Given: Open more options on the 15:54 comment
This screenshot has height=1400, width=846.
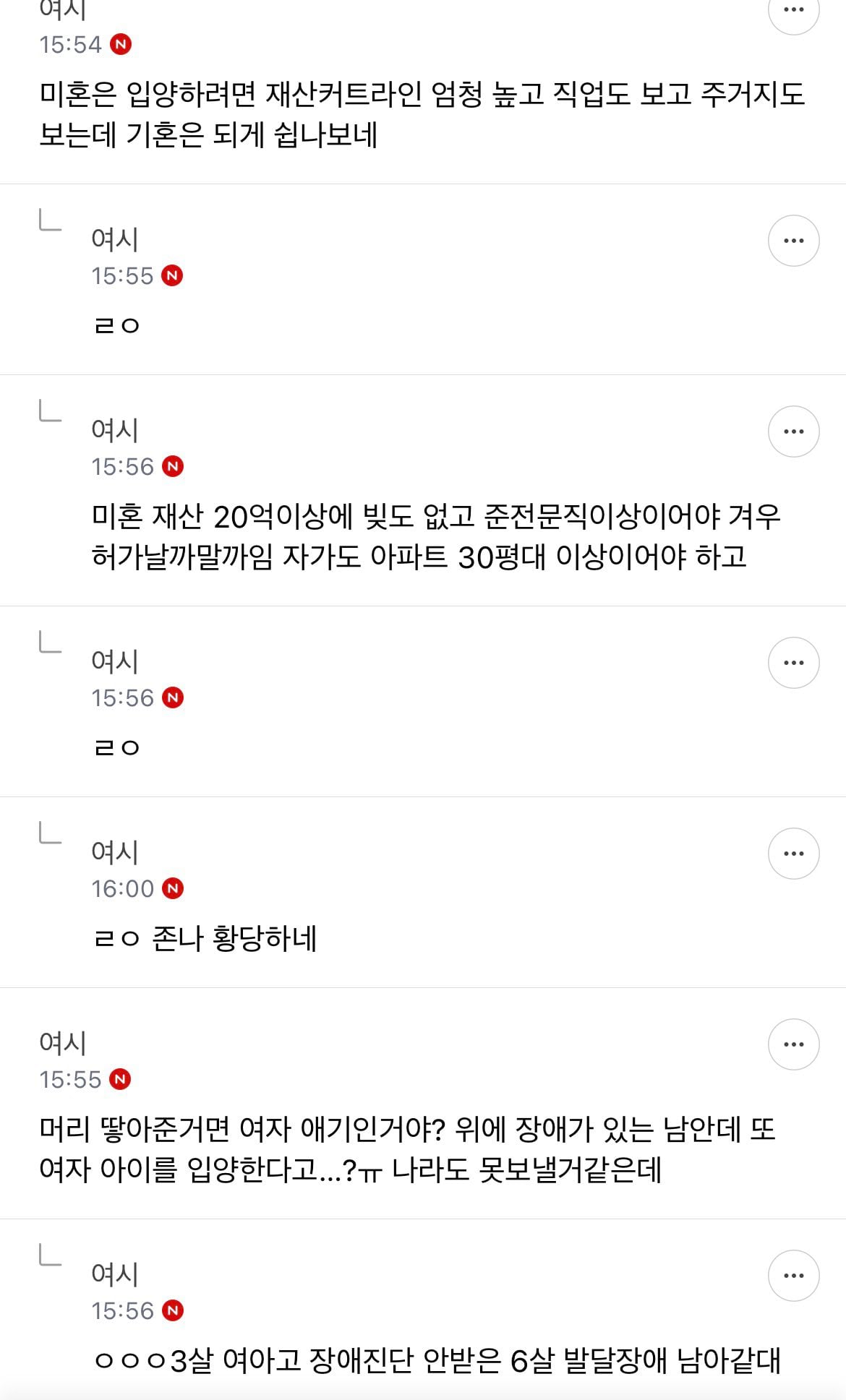Looking at the screenshot, I should click(x=793, y=10).
